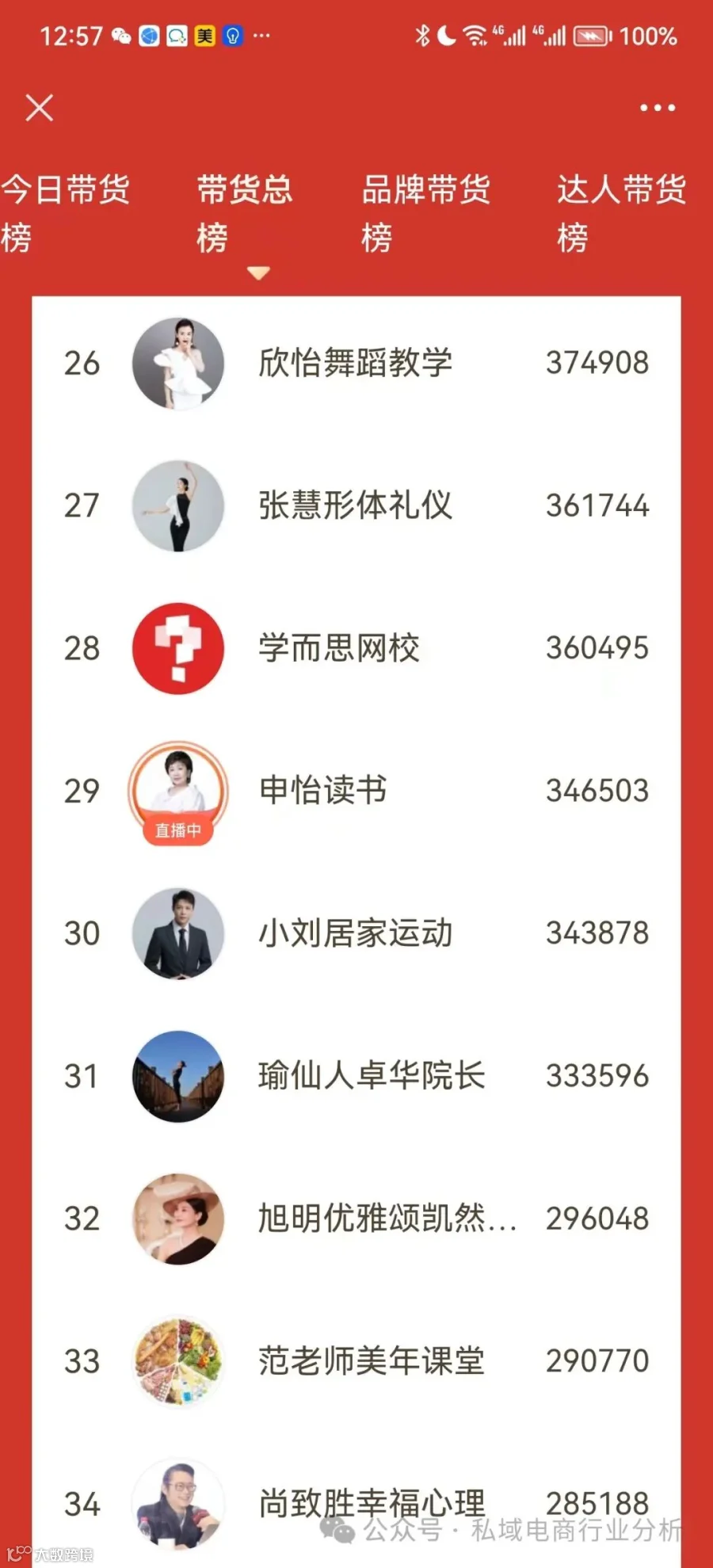Open the 张慧形体礼仪 row
This screenshot has height=1568, width=713.
pyautogui.click(x=356, y=505)
